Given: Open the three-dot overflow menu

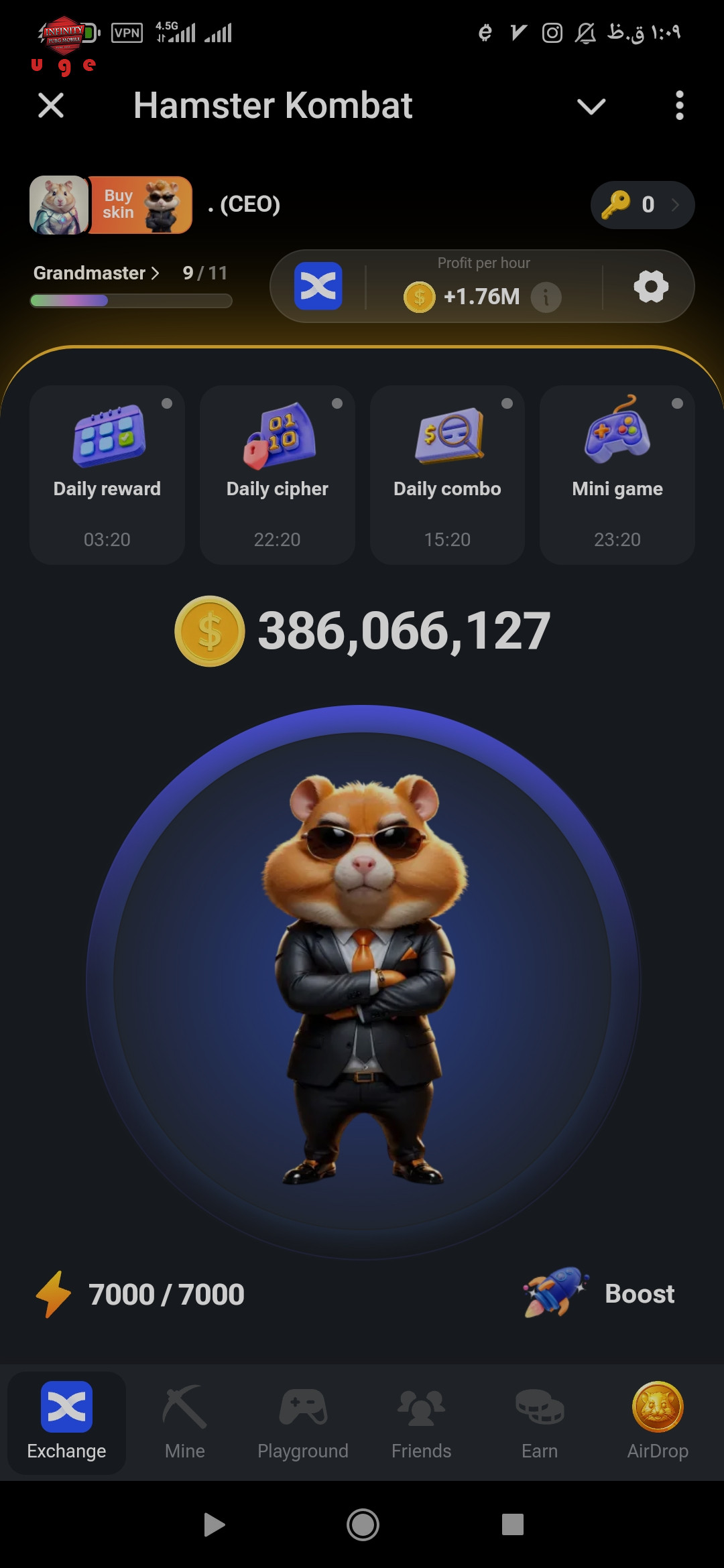Looking at the screenshot, I should (x=680, y=106).
